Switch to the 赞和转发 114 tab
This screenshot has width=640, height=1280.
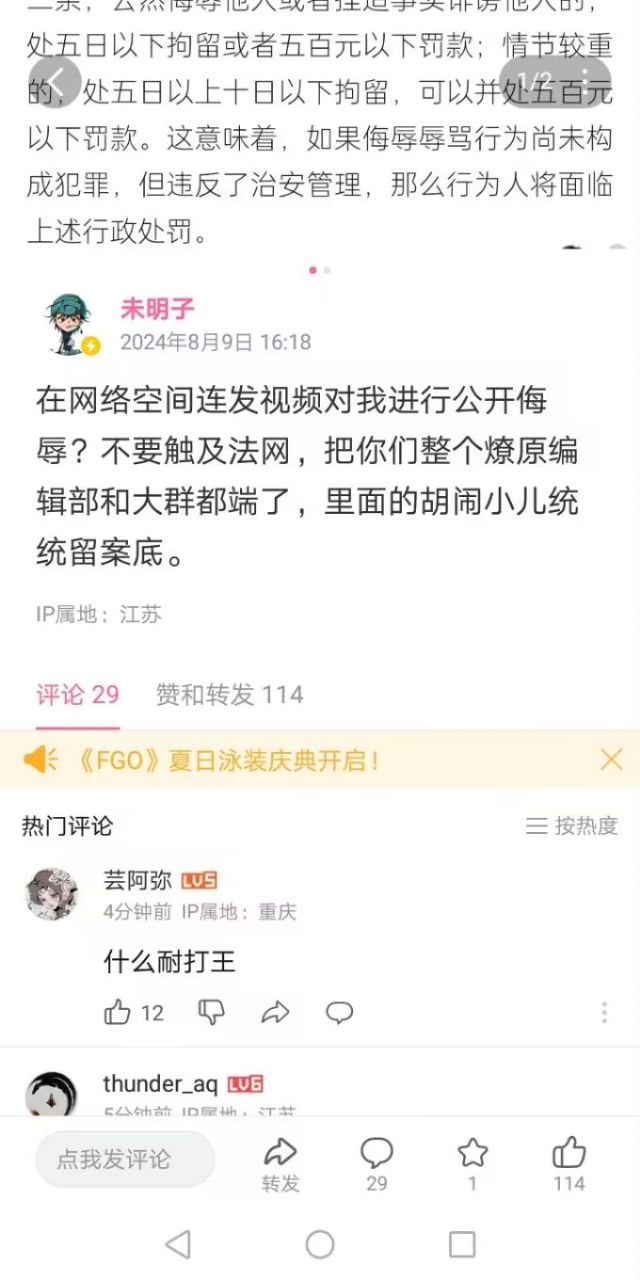tap(229, 695)
